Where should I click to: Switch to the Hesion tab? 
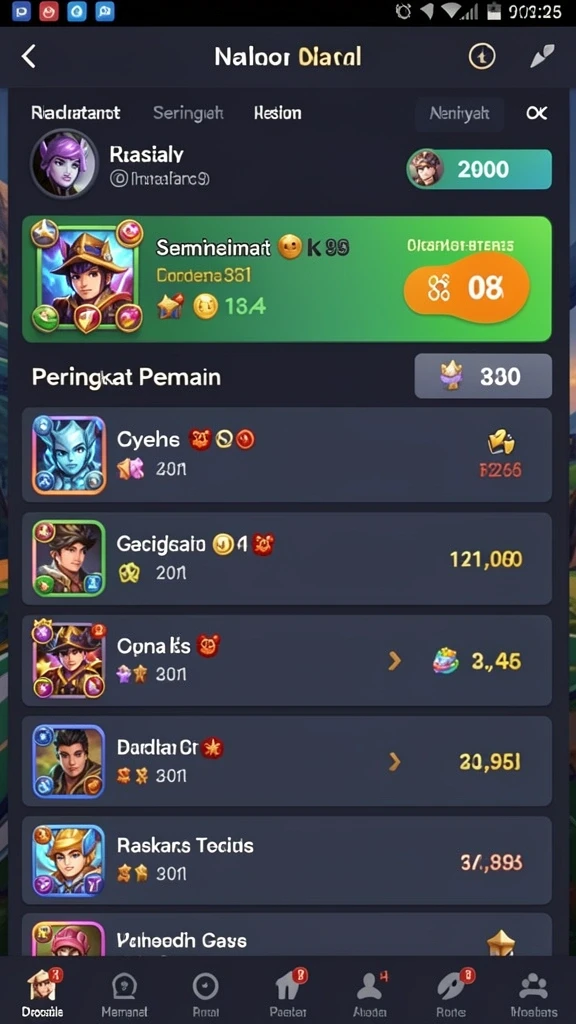[x=278, y=113]
